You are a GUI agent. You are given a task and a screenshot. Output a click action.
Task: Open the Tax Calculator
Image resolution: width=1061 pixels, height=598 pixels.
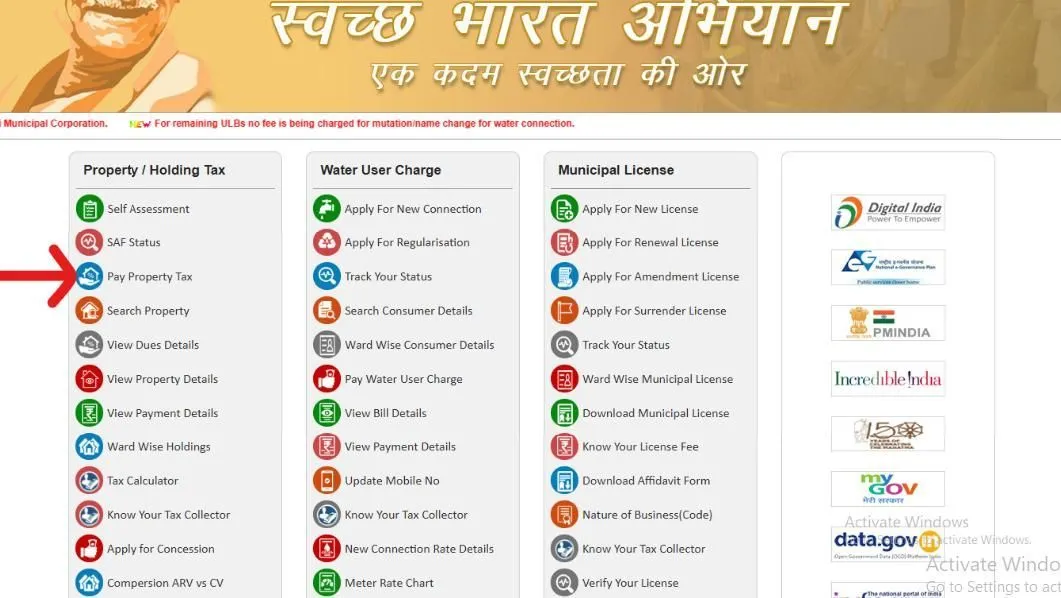click(142, 481)
